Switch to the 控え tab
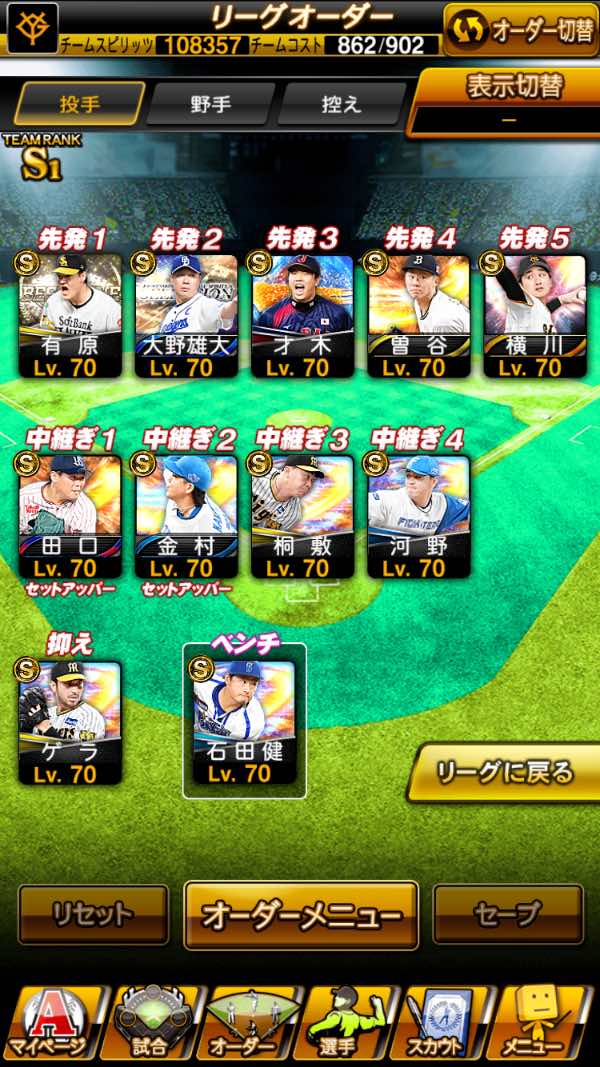 (x=341, y=104)
